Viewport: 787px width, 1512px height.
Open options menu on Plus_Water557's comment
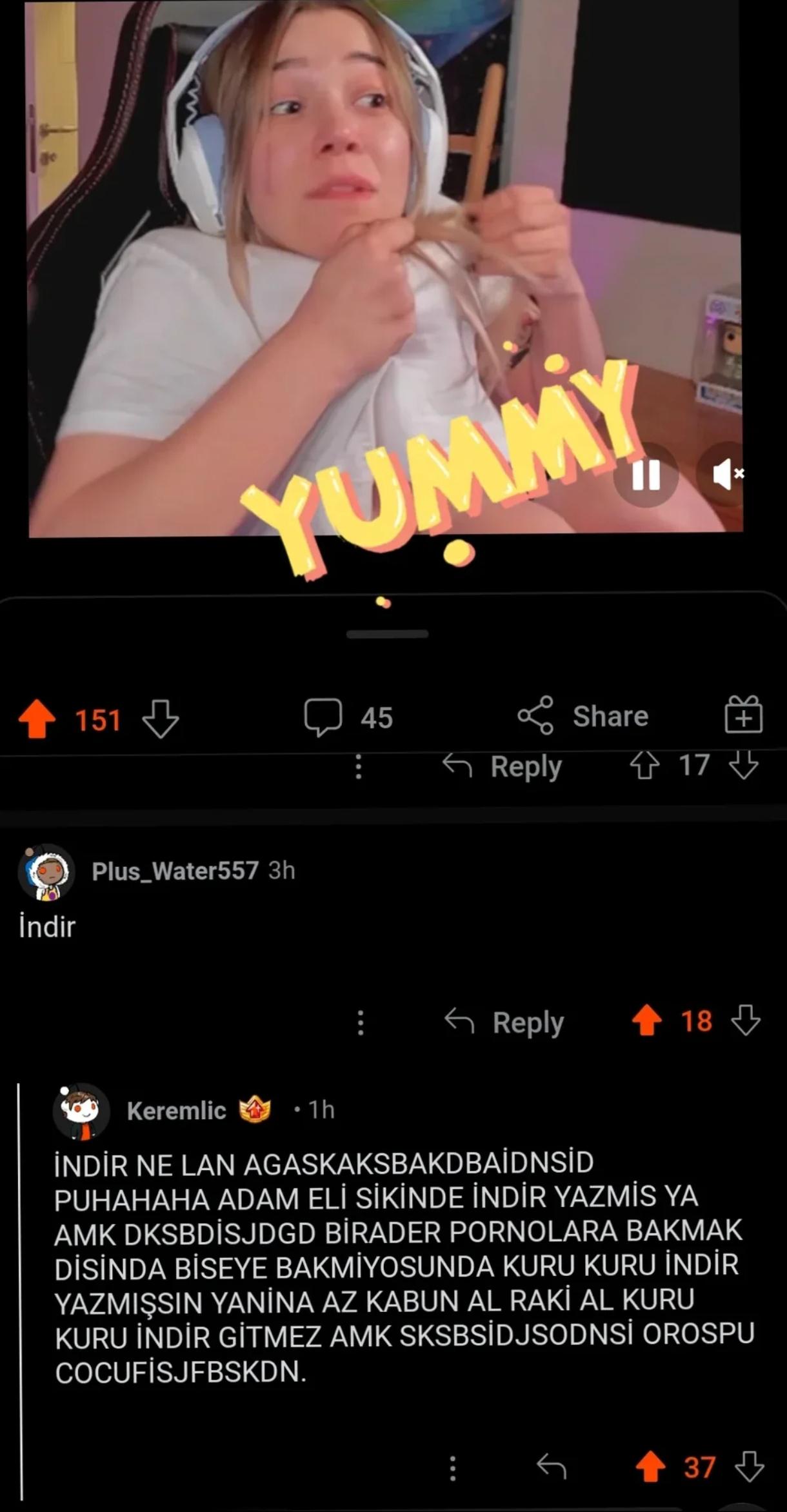(361, 1022)
